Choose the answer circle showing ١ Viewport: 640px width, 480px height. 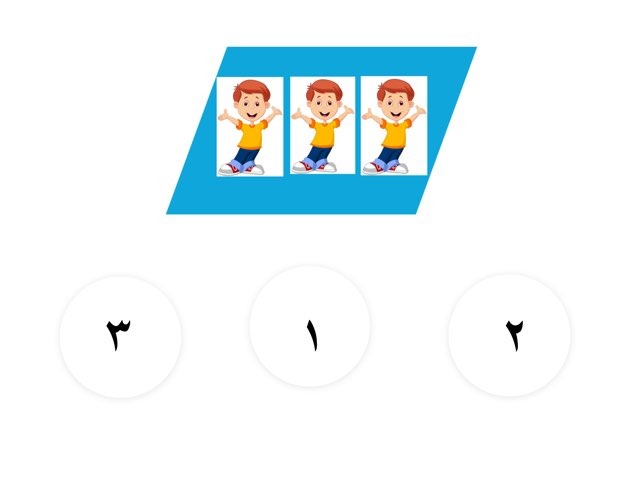(310, 327)
